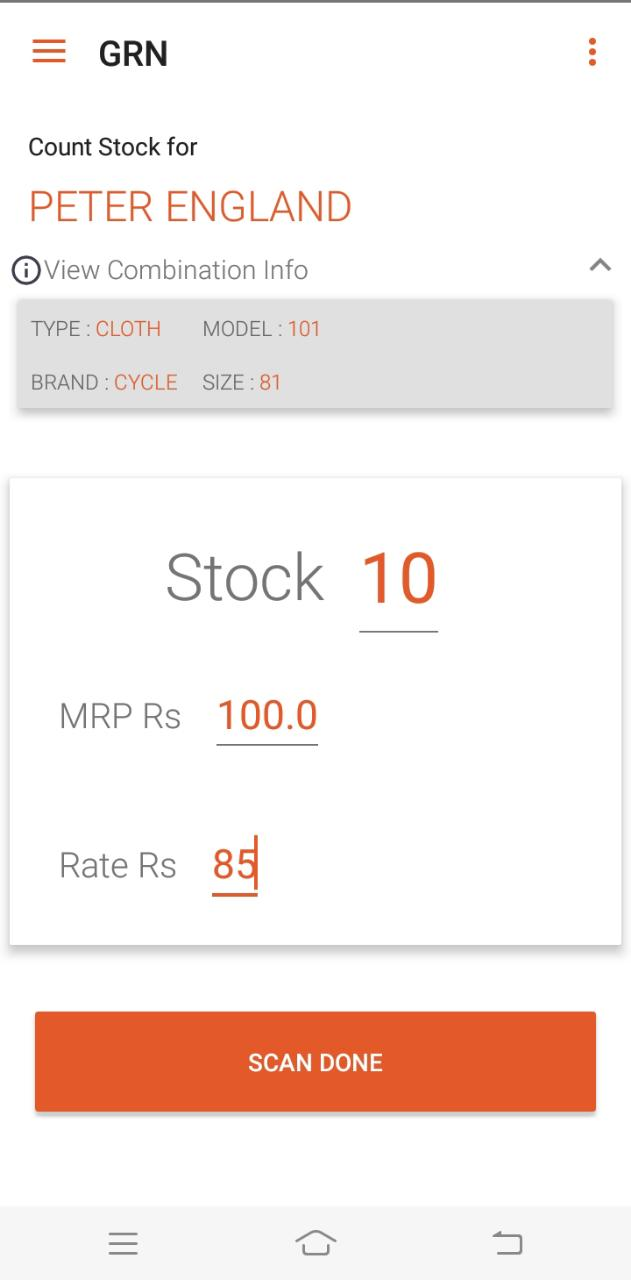Image resolution: width=631 pixels, height=1280 pixels.
Task: Go back using the system back button
Action: (x=508, y=1243)
